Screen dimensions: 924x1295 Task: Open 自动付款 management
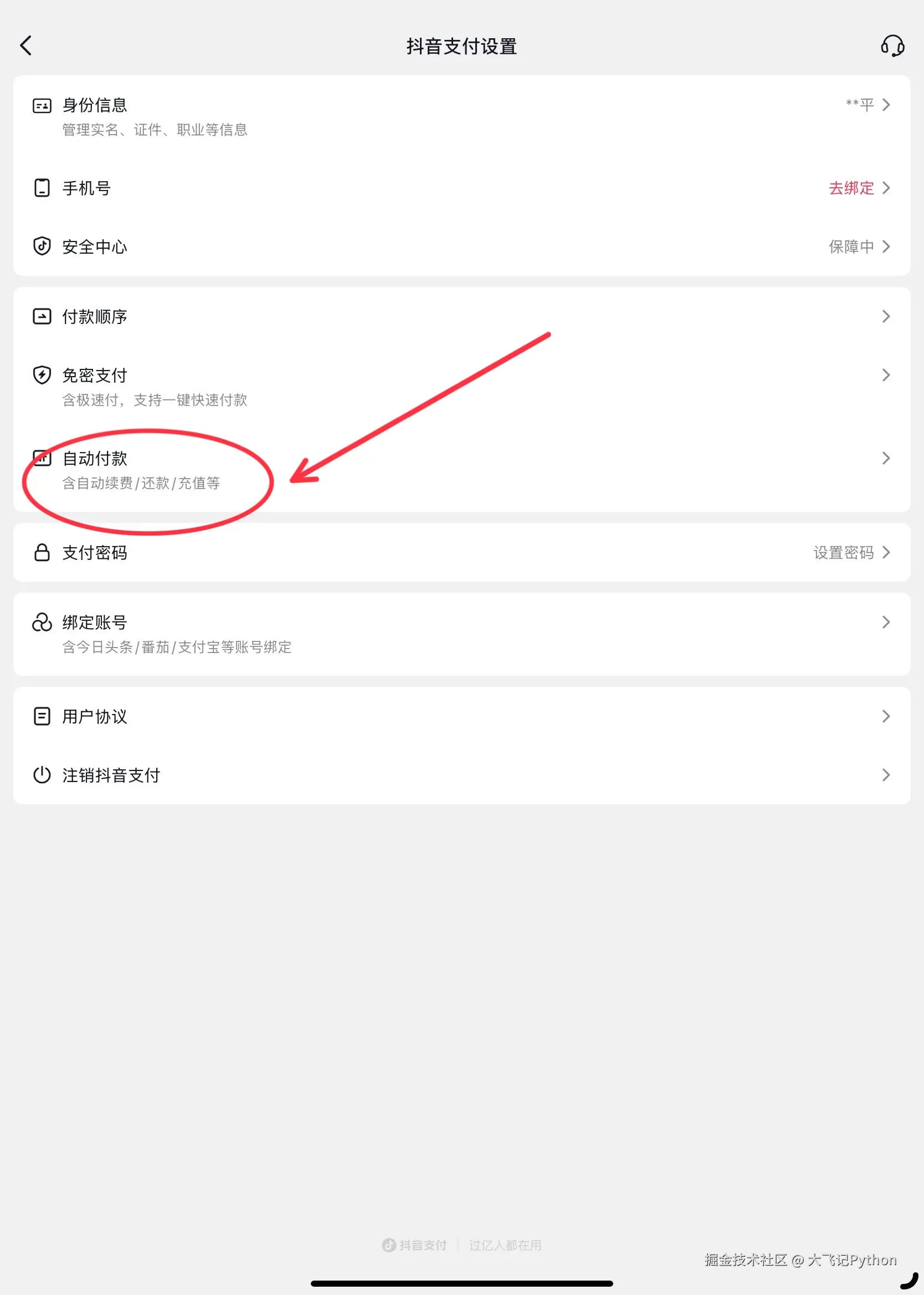[x=461, y=470]
